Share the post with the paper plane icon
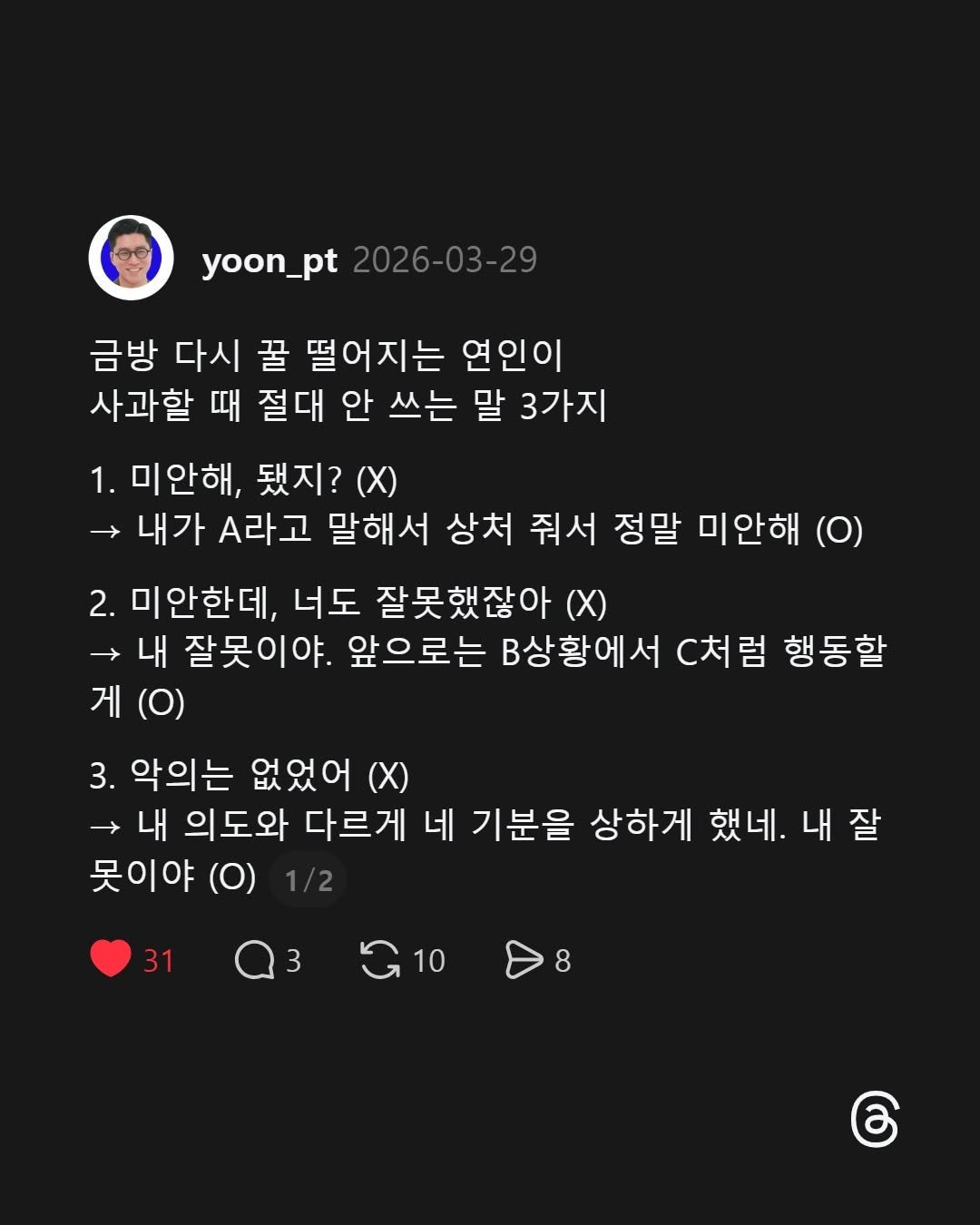The image size is (980, 1225). pos(524,959)
